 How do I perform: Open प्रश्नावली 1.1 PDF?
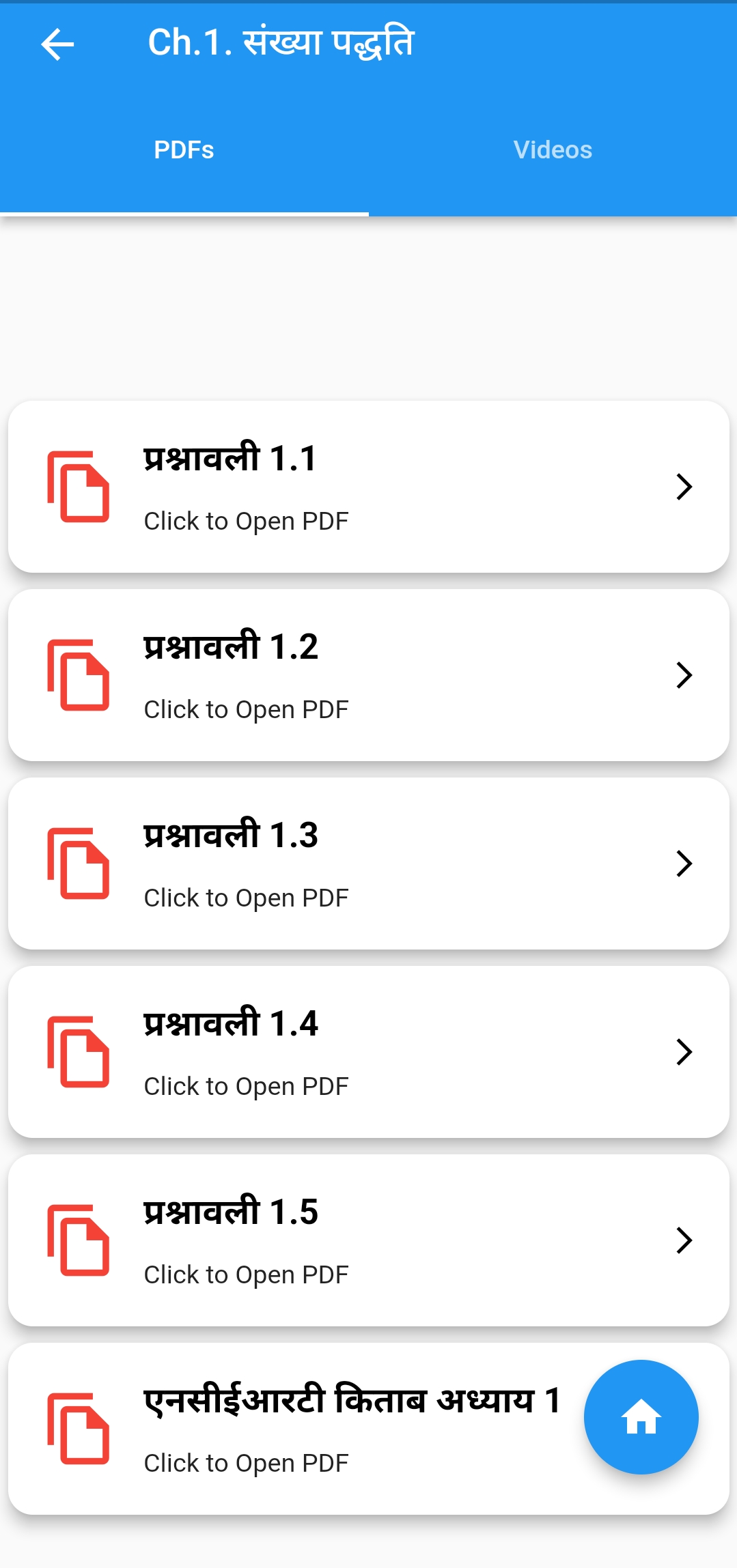click(x=369, y=487)
